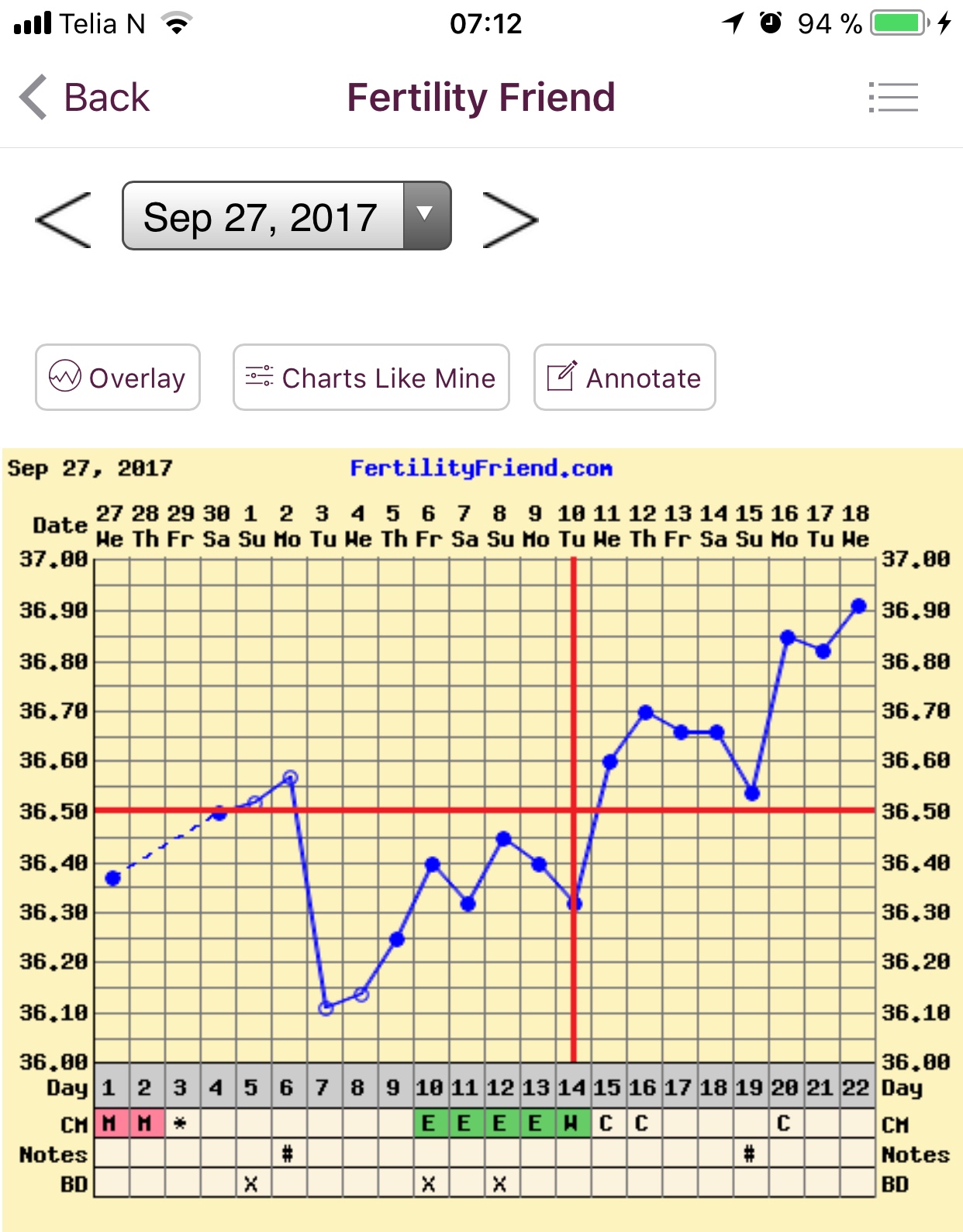Open Charts Like Mine
This screenshot has height=1232, width=963.
coord(371,378)
